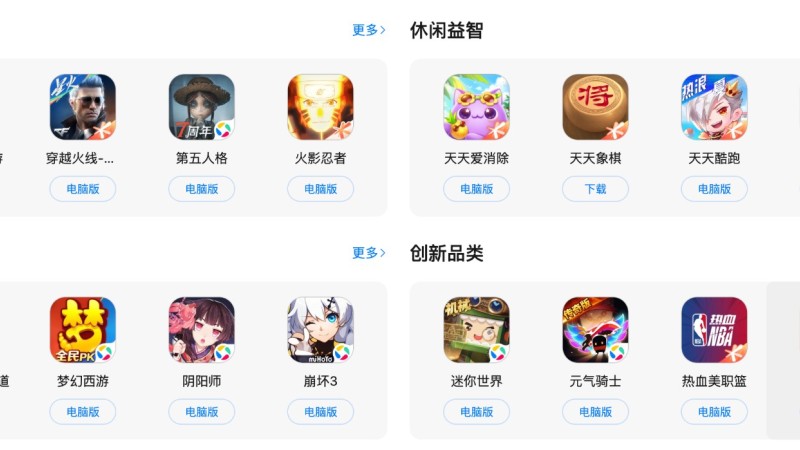Tap 电脑版 button under 穿越火线
Image resolution: width=800 pixels, height=450 pixels.
point(83,189)
